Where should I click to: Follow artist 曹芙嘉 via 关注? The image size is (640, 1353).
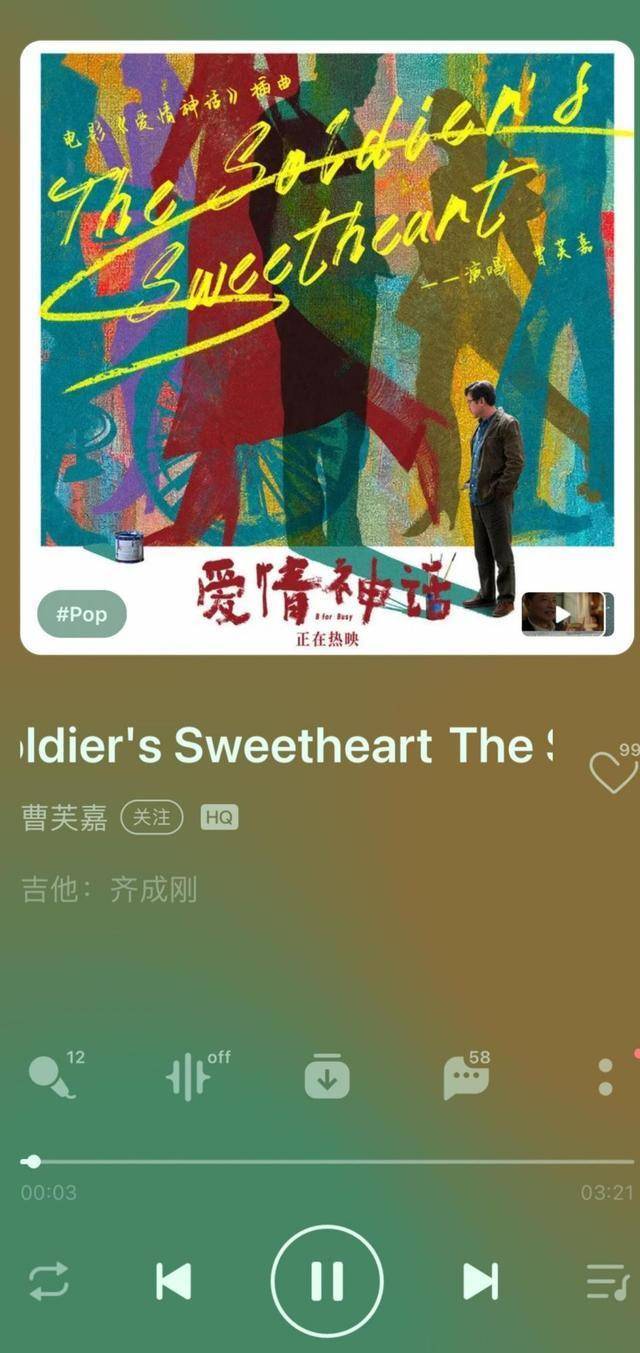coord(152,818)
